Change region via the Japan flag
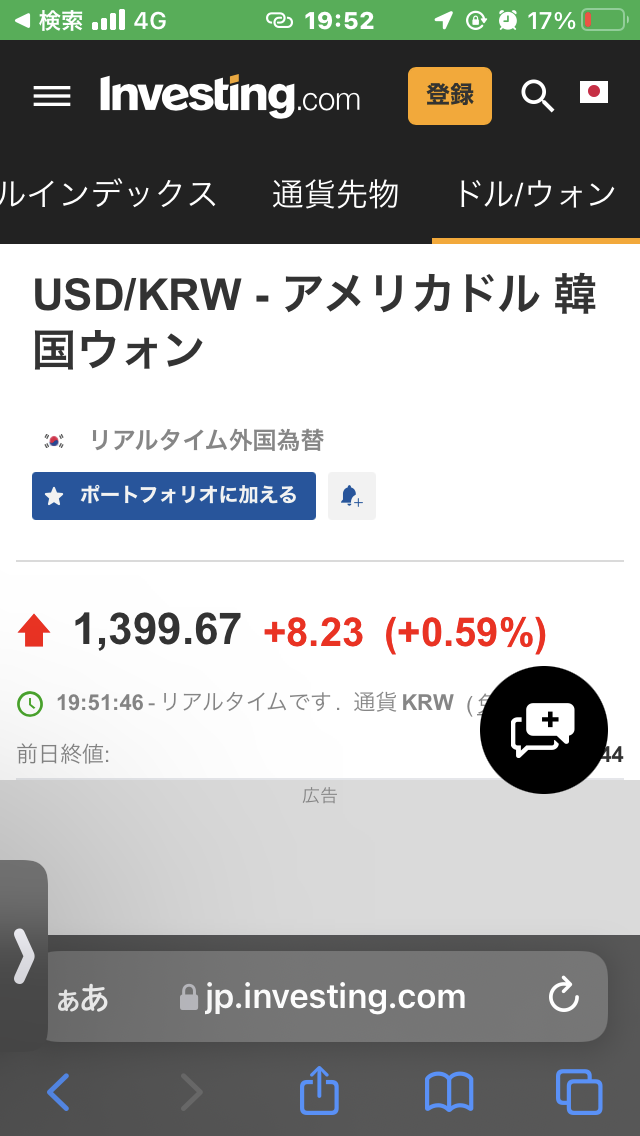The image size is (640, 1136). [594, 93]
